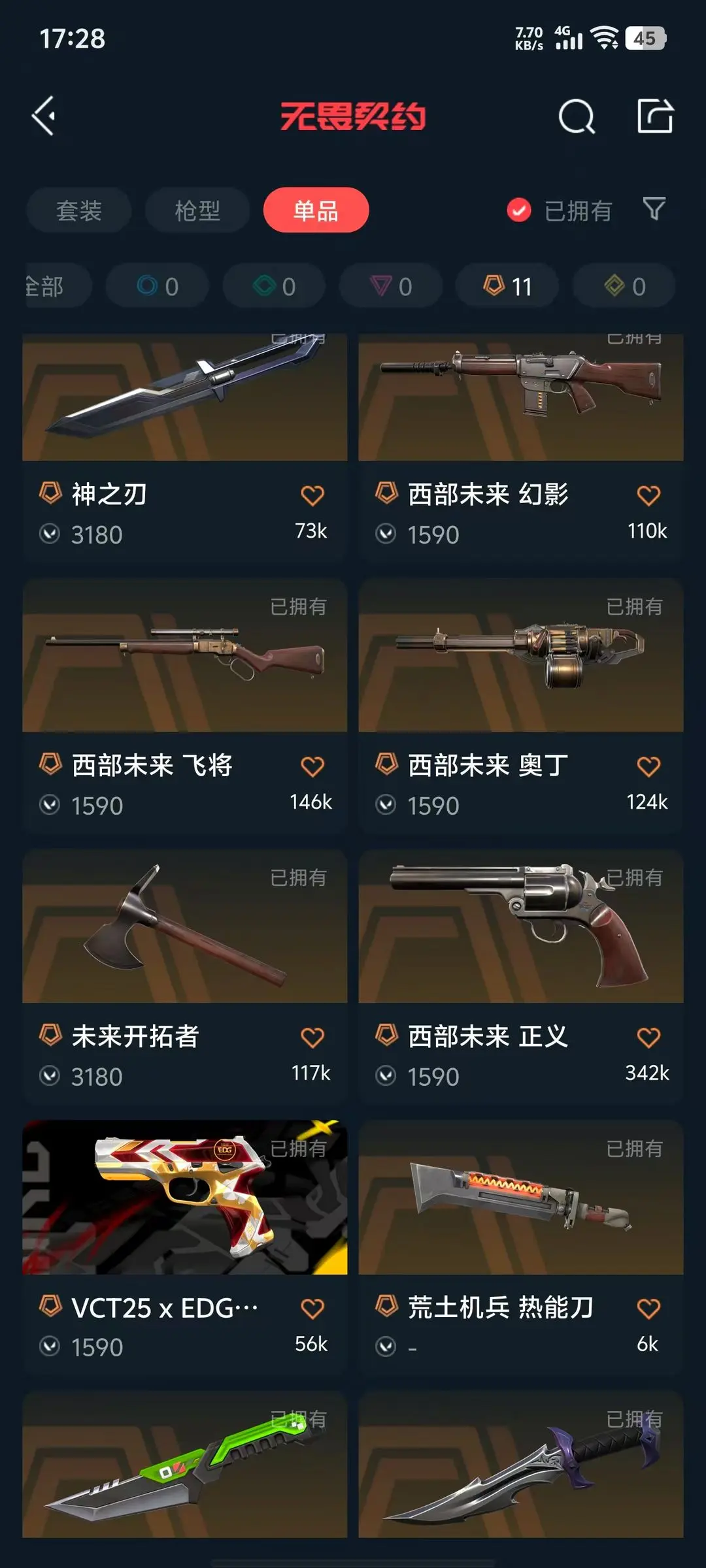Select the 单品 tab

[316, 210]
